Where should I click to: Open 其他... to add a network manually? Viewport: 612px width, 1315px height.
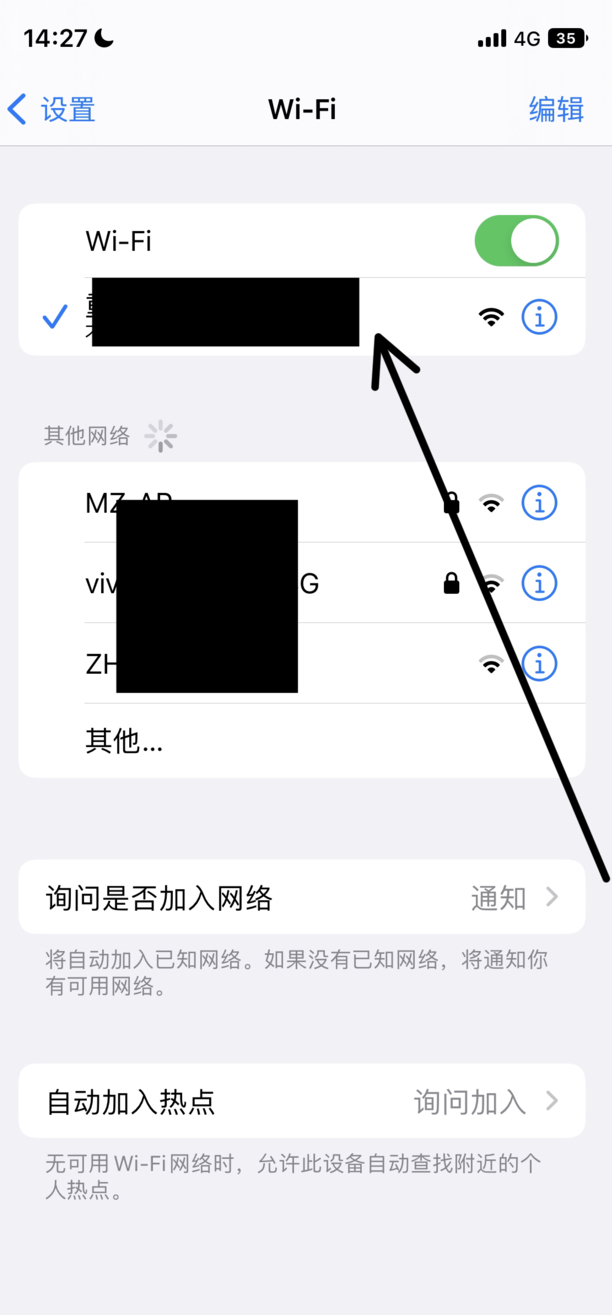(124, 741)
